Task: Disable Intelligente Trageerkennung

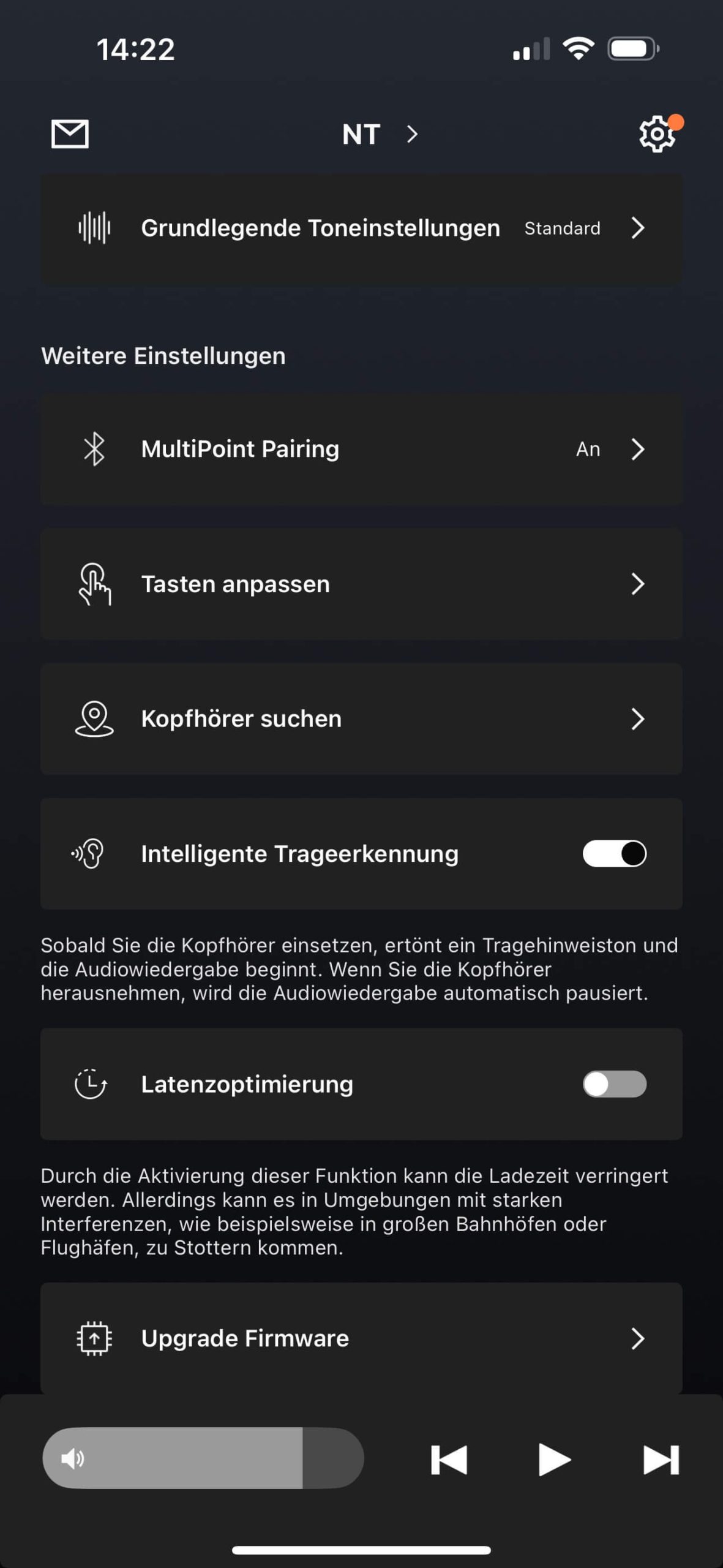Action: pos(614,853)
